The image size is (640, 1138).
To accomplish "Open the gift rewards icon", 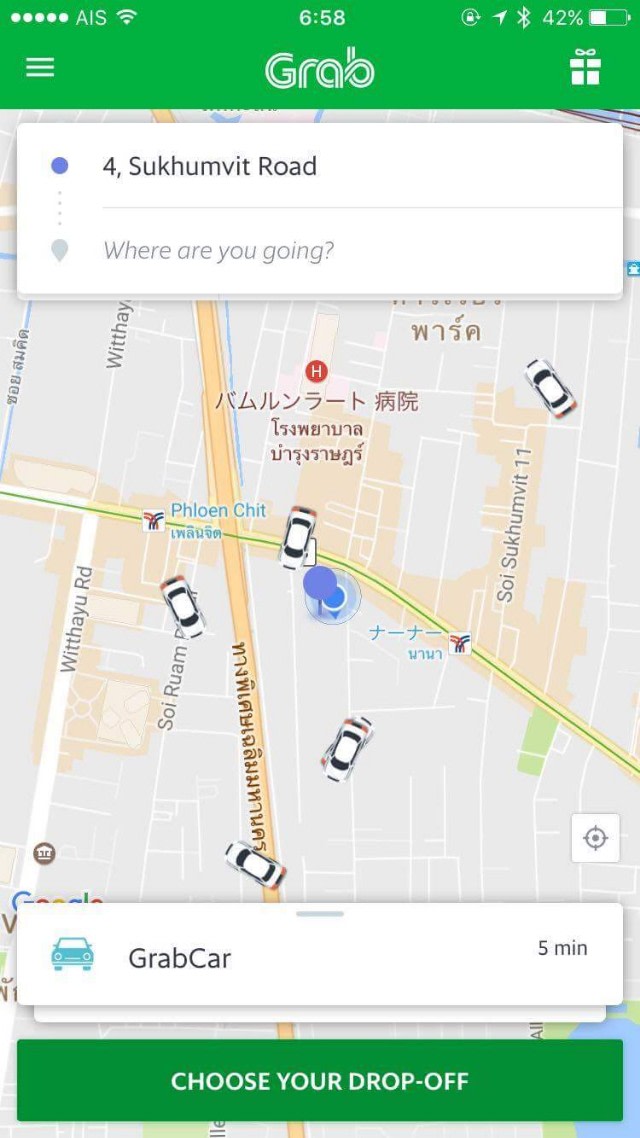I will click(584, 68).
